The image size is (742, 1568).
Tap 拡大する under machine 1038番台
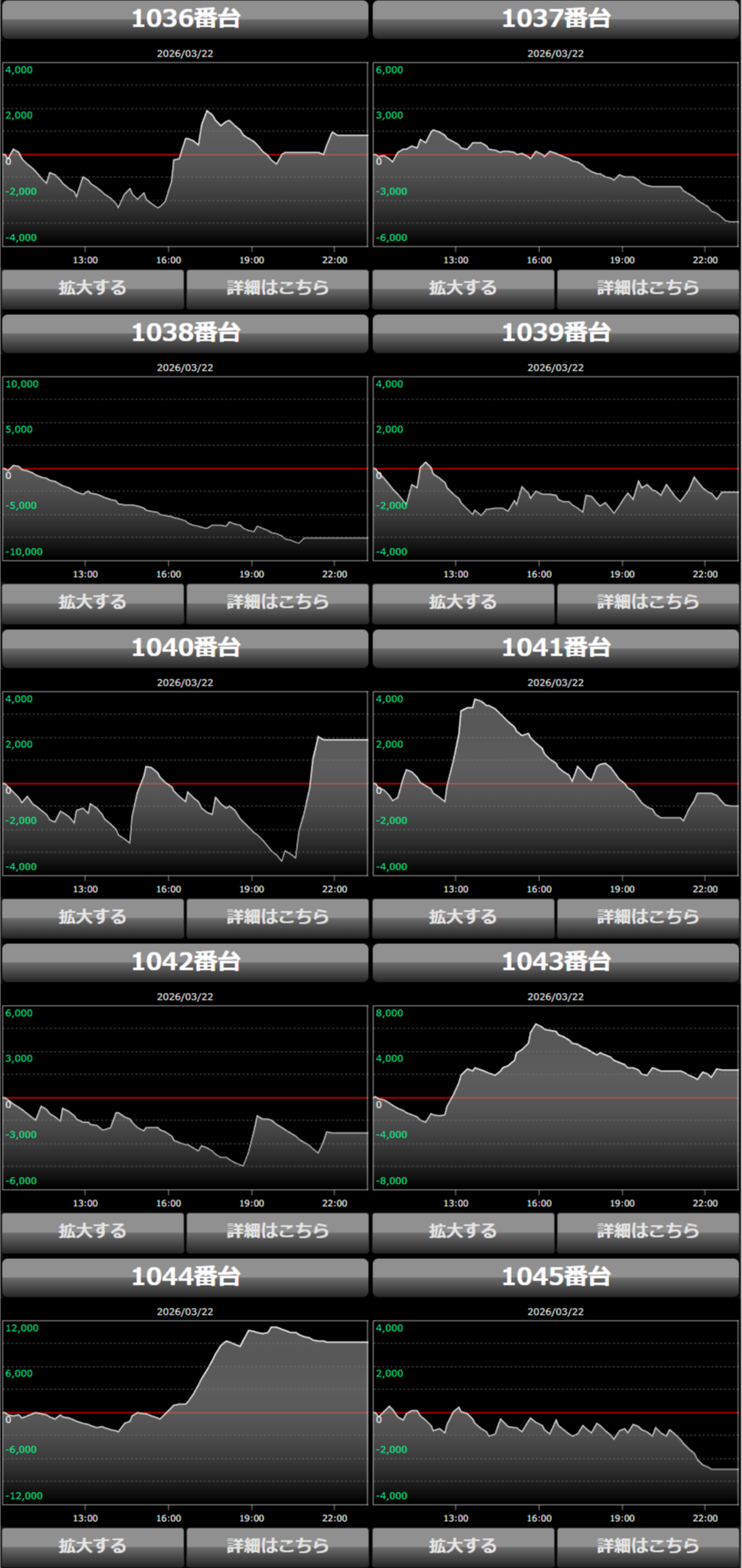coord(92,603)
